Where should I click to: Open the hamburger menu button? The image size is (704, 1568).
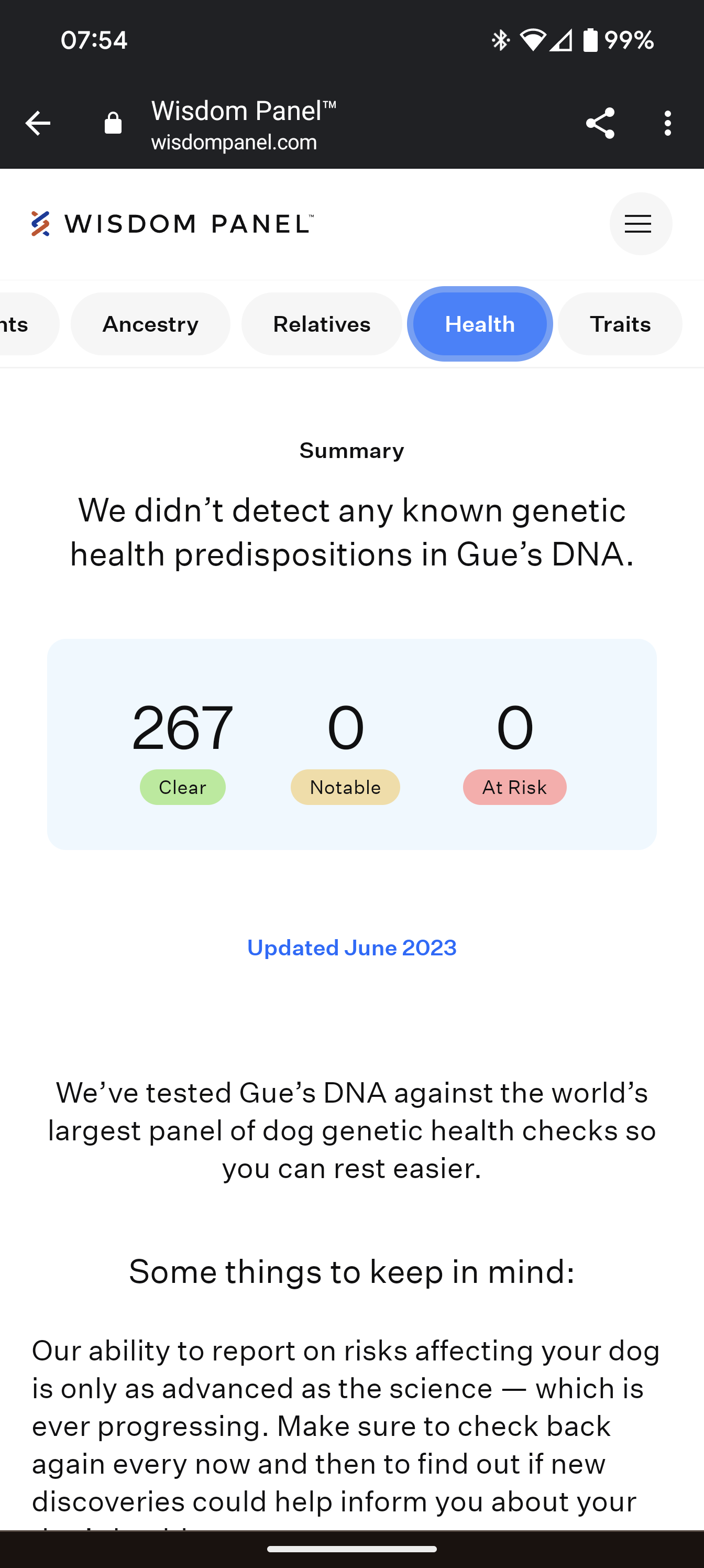640,224
